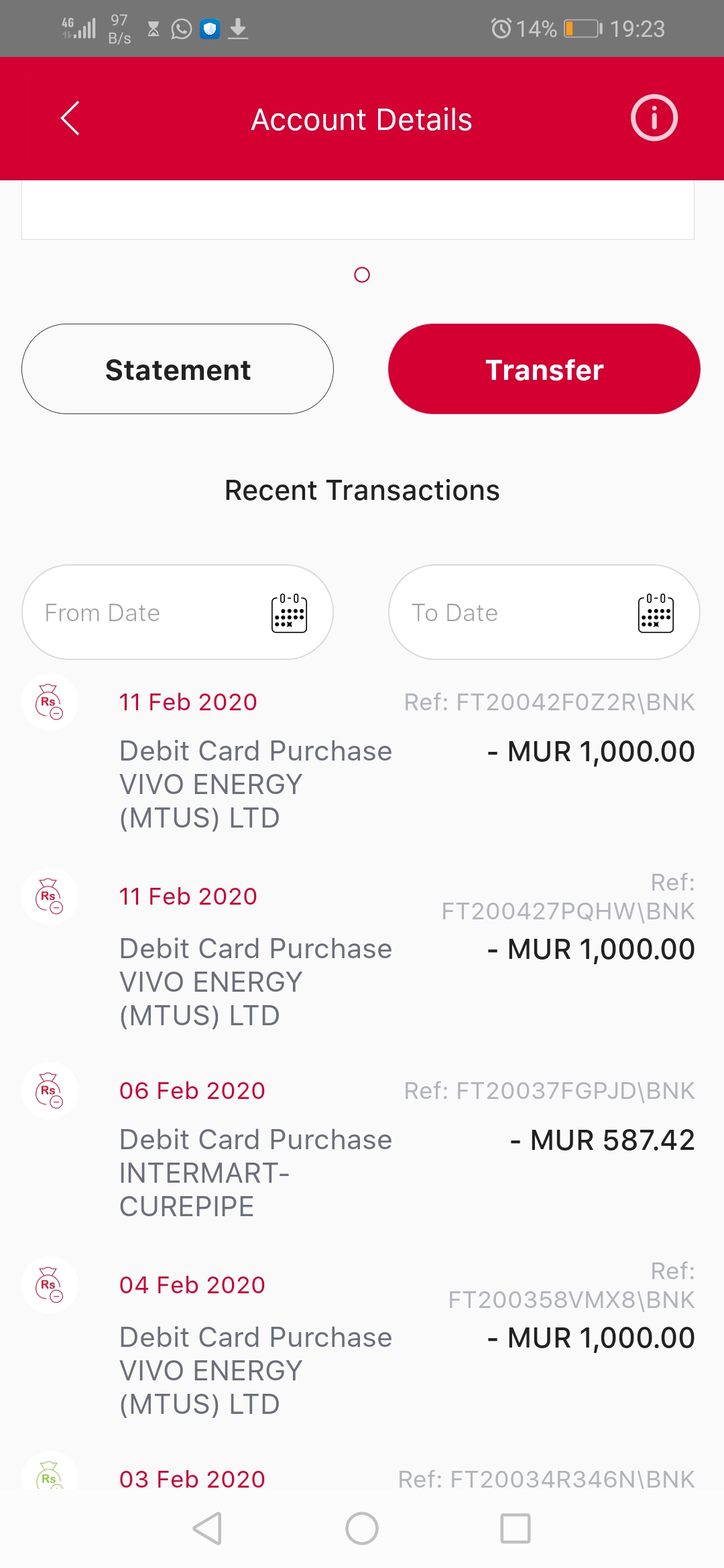Select the From Date field

[178, 612]
